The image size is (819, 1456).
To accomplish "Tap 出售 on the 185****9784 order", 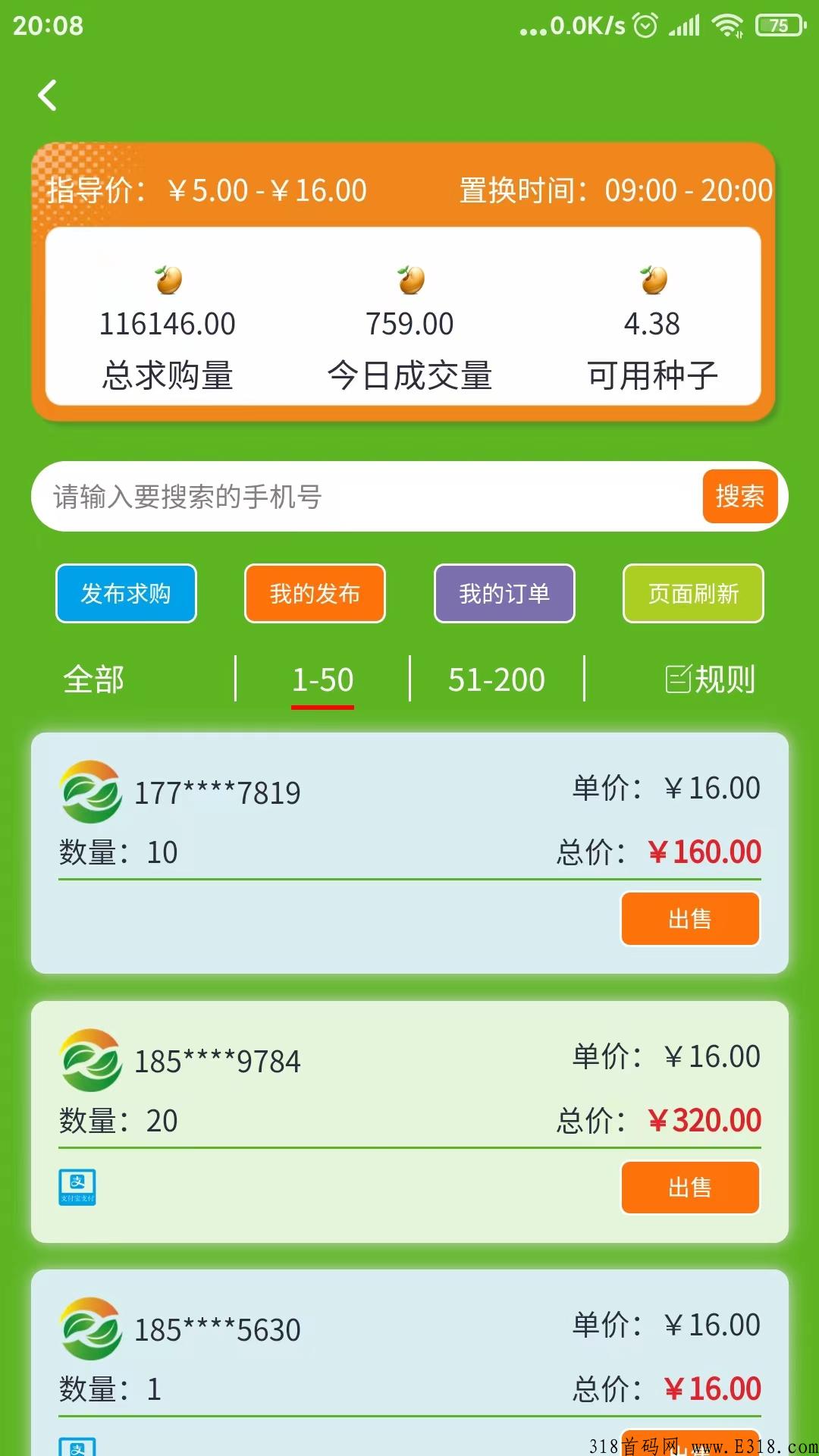I will point(690,1188).
